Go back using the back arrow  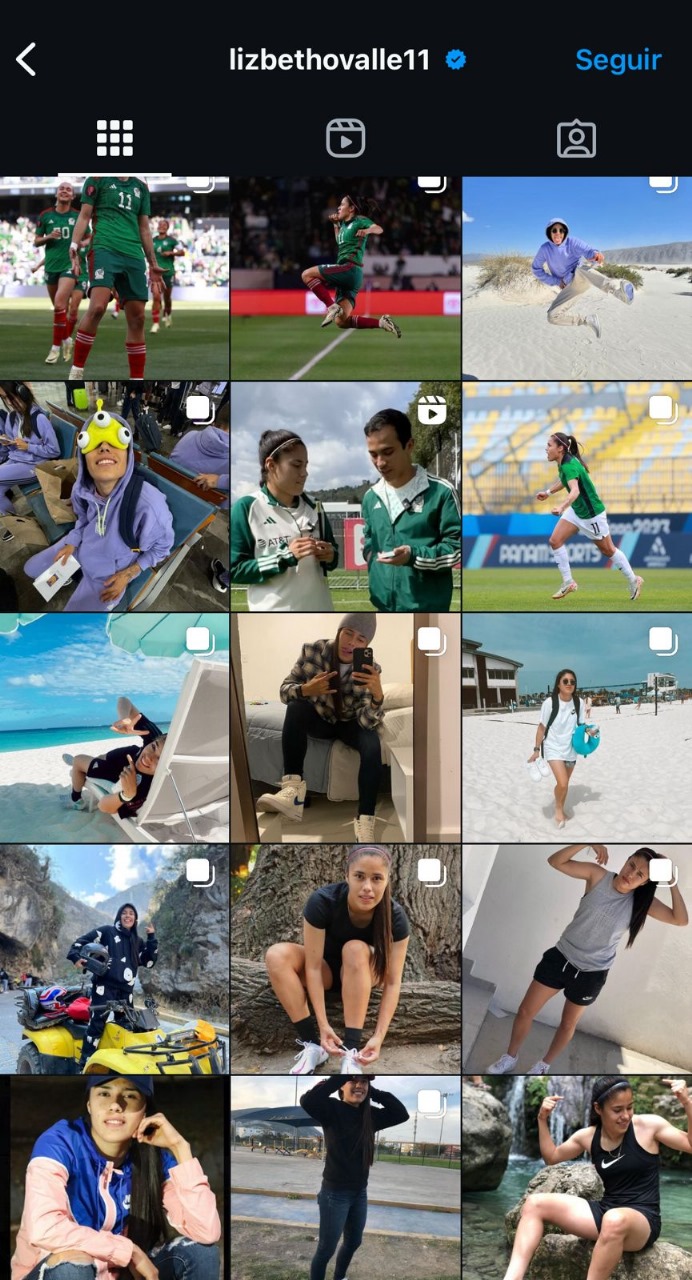tap(27, 60)
